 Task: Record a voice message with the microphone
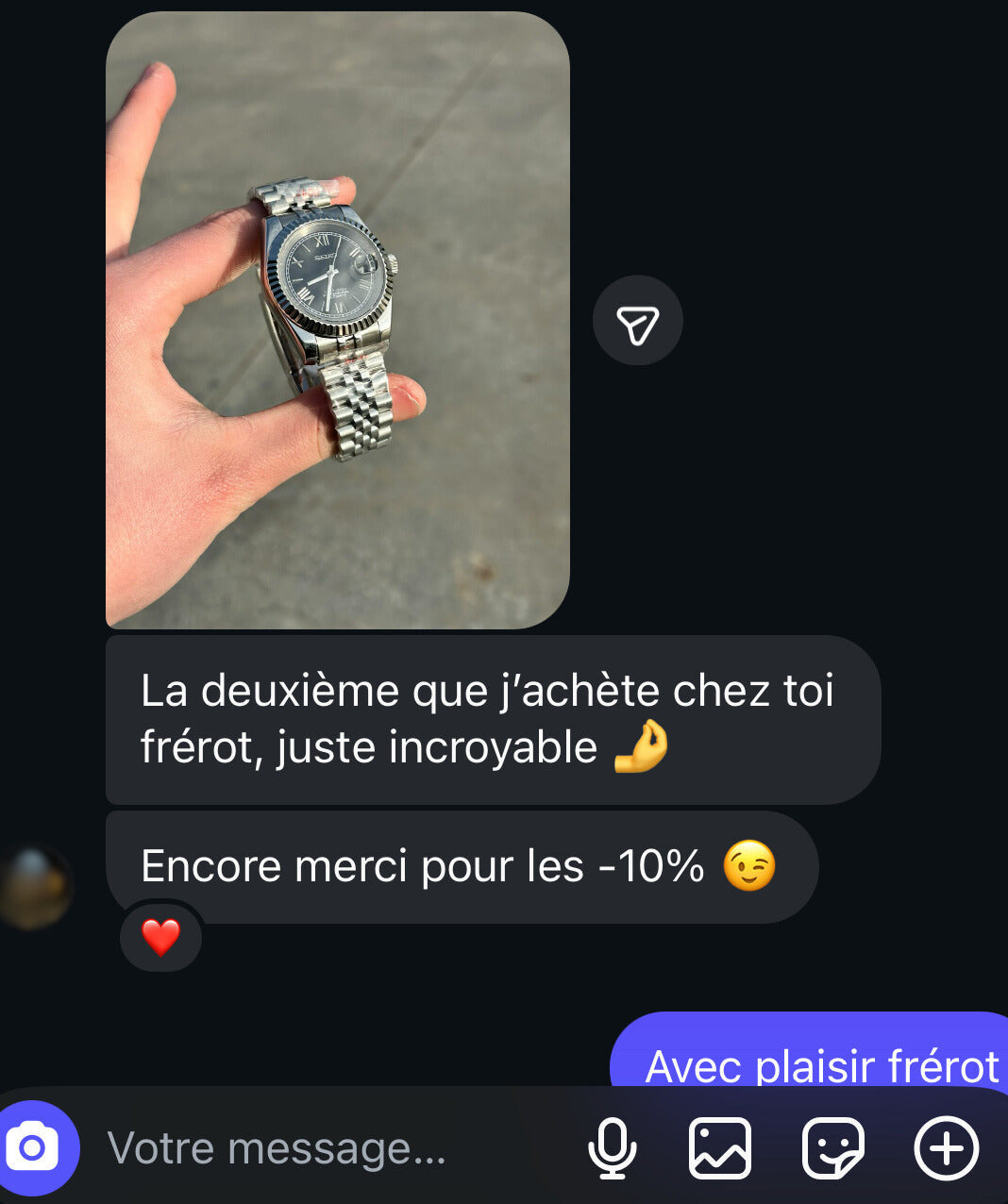click(x=612, y=1148)
